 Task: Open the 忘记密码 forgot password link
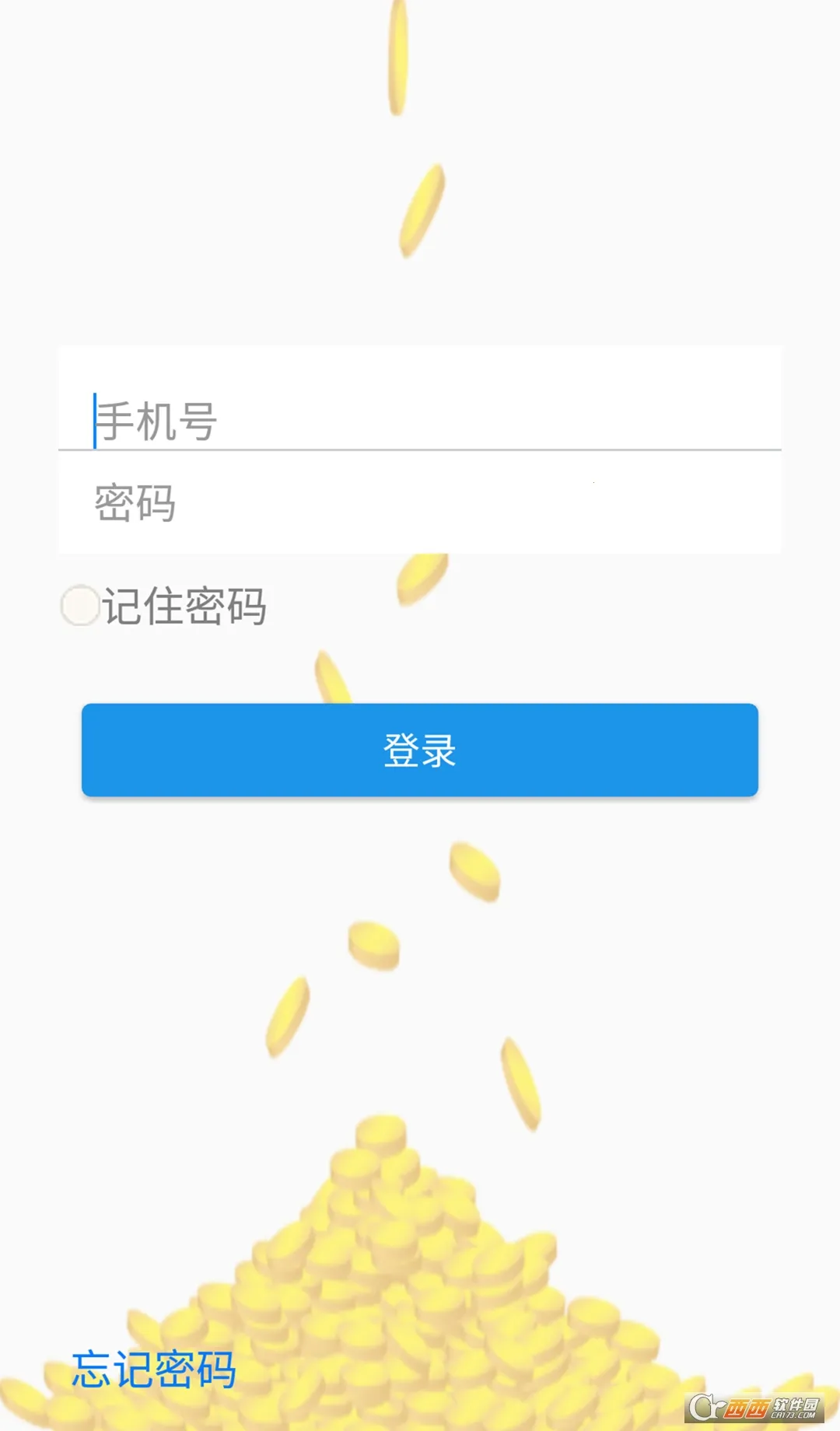click(154, 1370)
